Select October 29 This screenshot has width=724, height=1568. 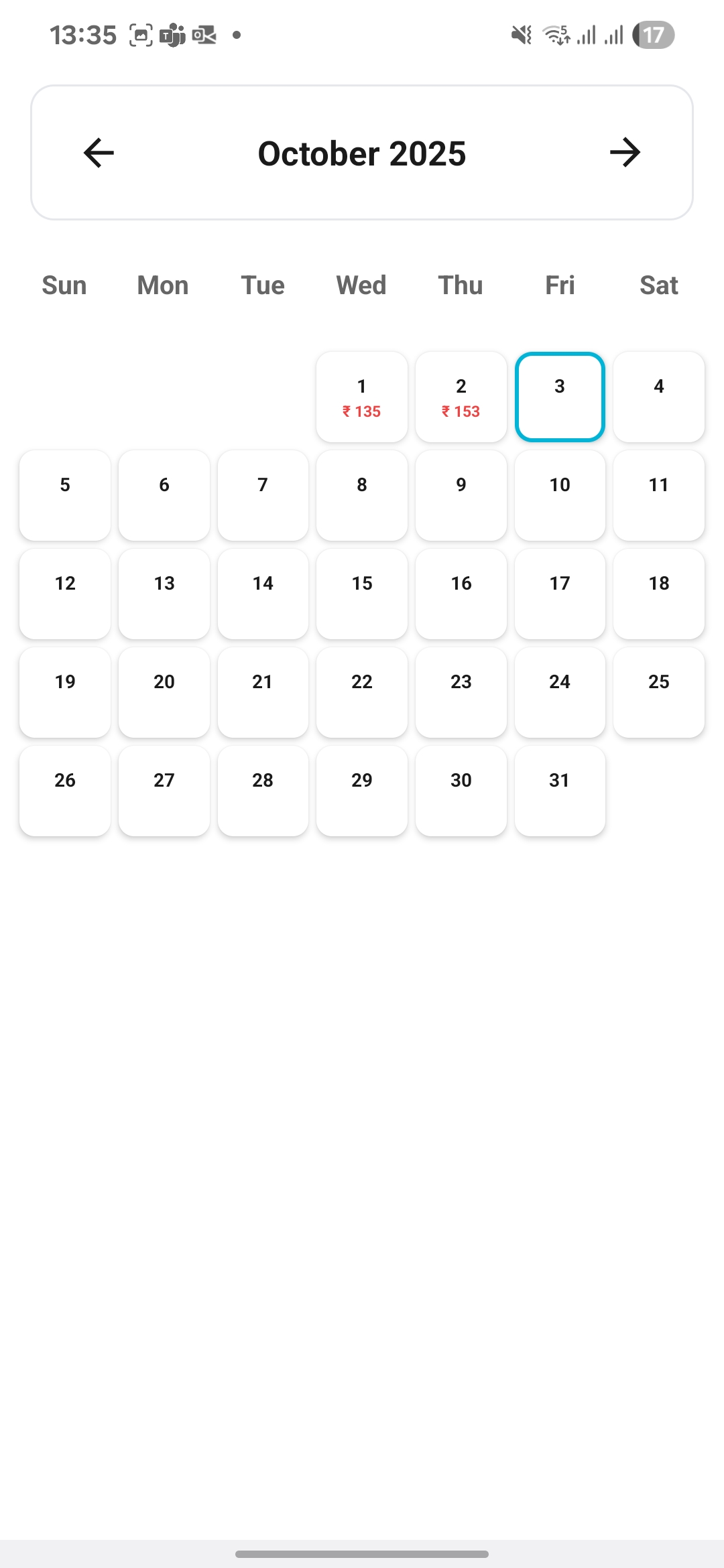click(361, 791)
